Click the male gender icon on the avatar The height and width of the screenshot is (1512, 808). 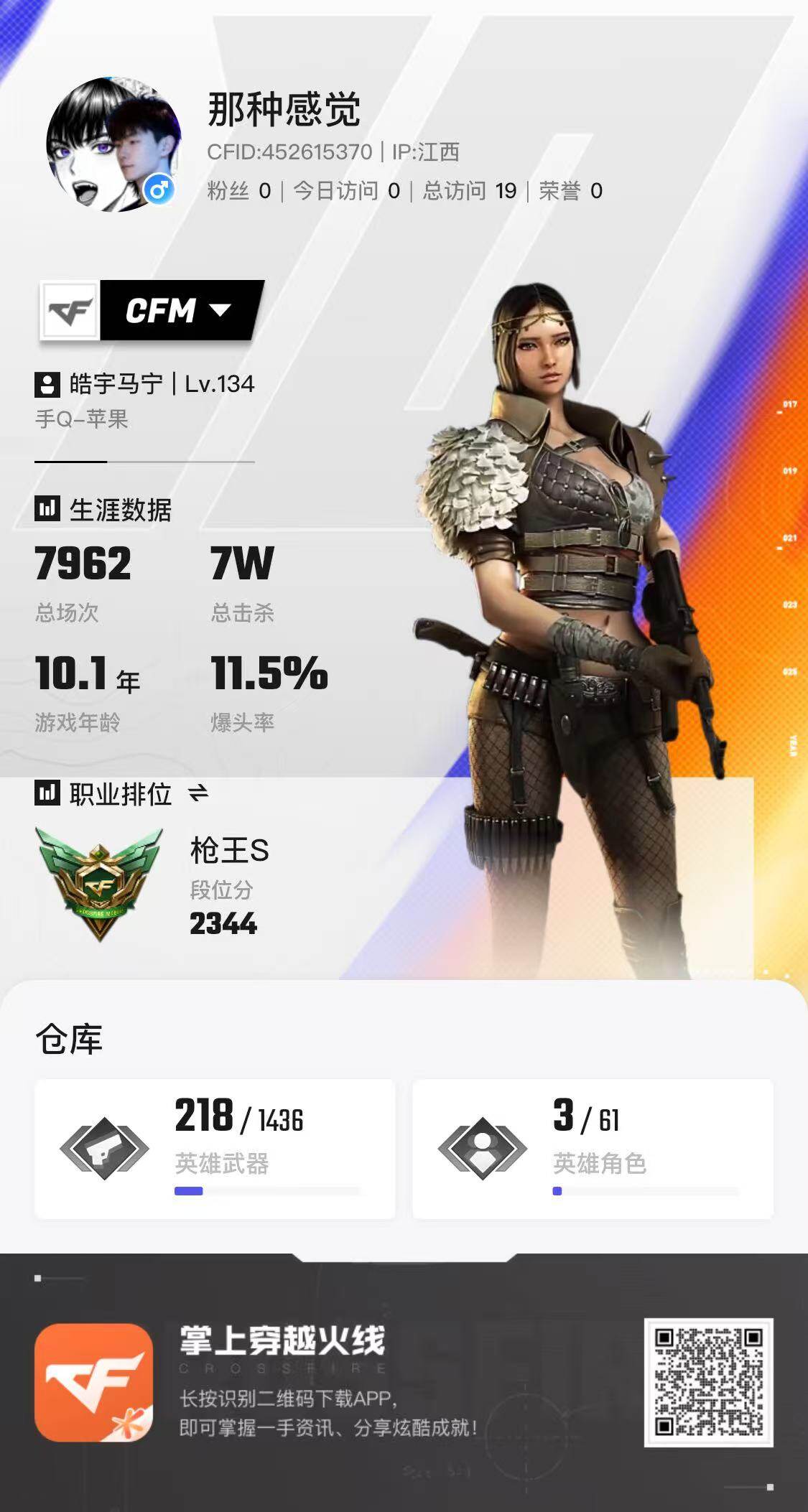(x=159, y=190)
